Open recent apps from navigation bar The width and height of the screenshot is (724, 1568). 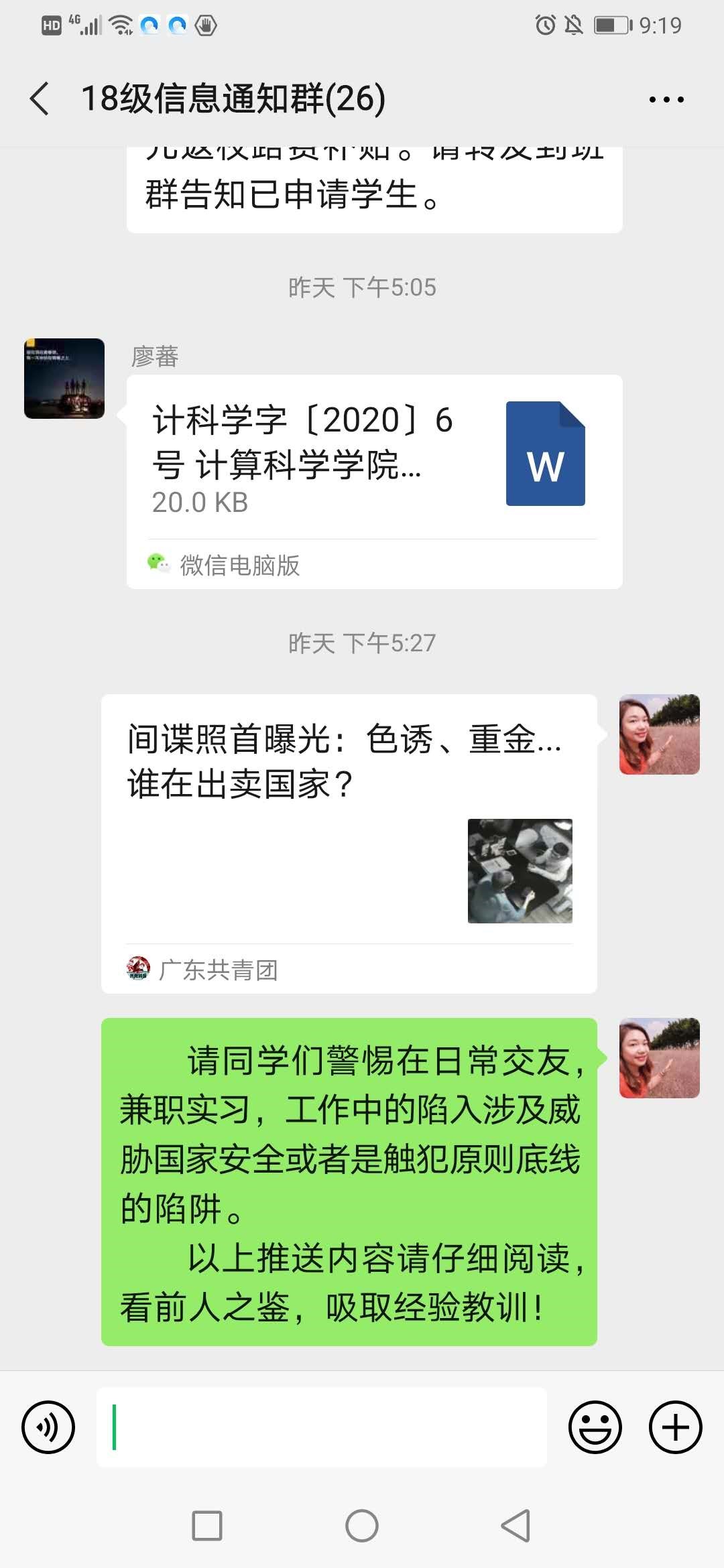pyautogui.click(x=207, y=1526)
